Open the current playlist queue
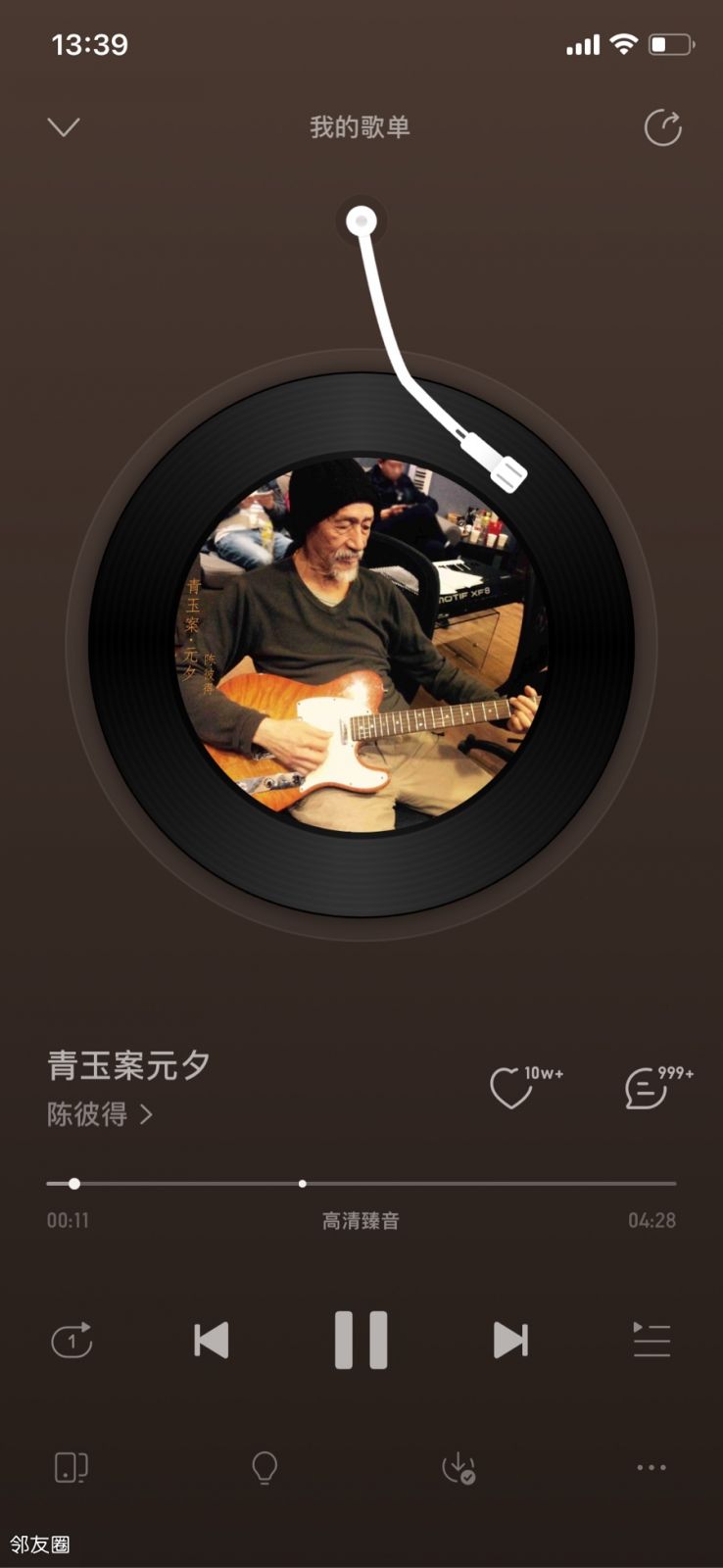 click(651, 1340)
